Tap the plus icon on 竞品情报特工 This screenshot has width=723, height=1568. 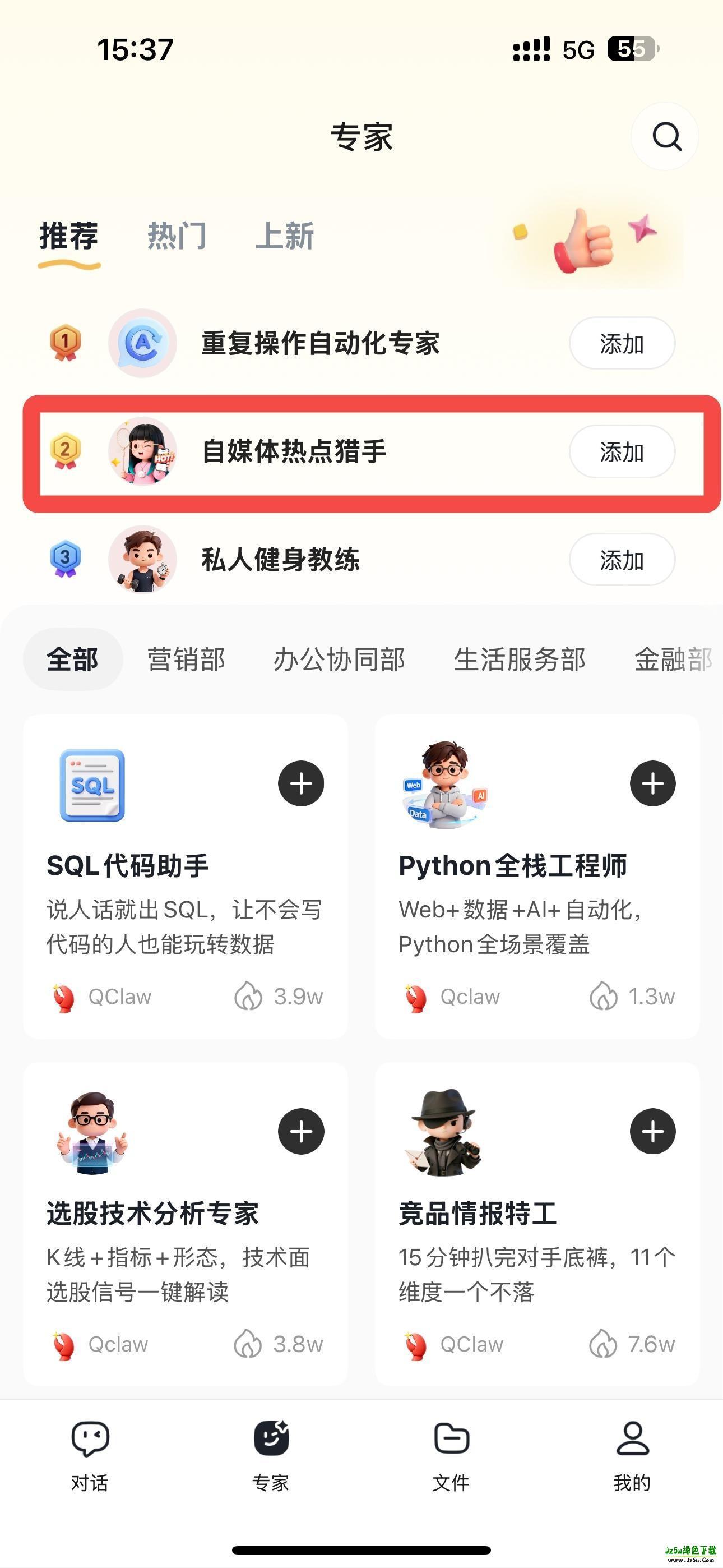point(653,1132)
